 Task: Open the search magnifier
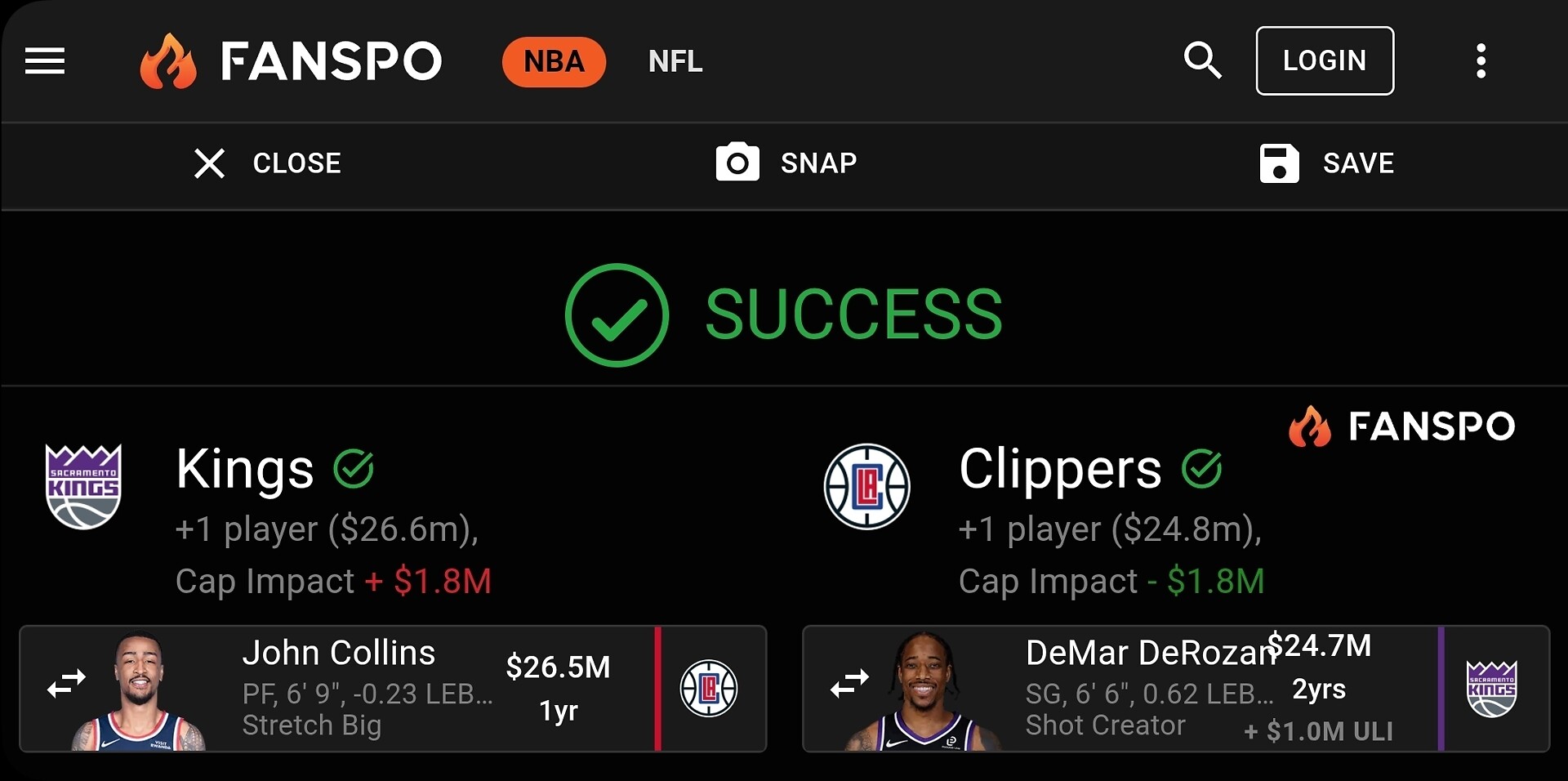1202,60
